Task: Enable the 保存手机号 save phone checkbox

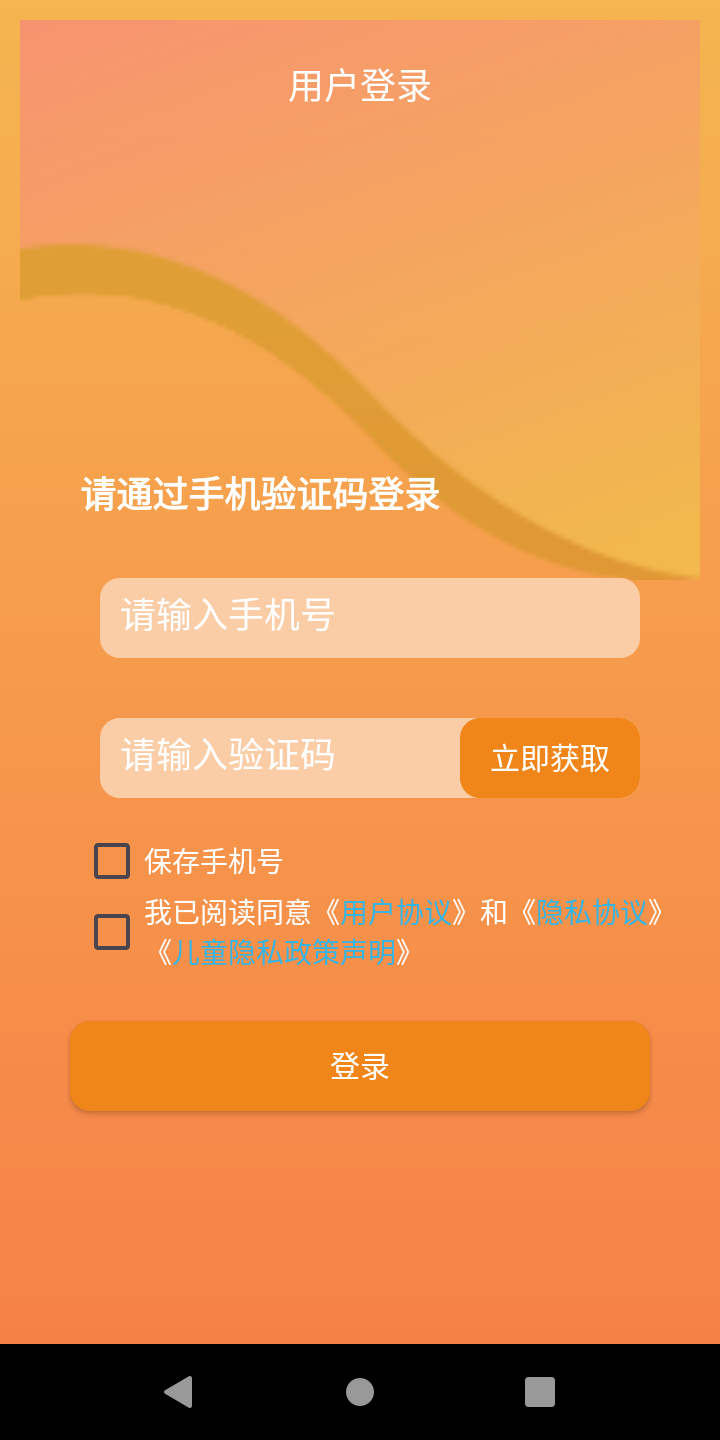Action: pos(111,860)
